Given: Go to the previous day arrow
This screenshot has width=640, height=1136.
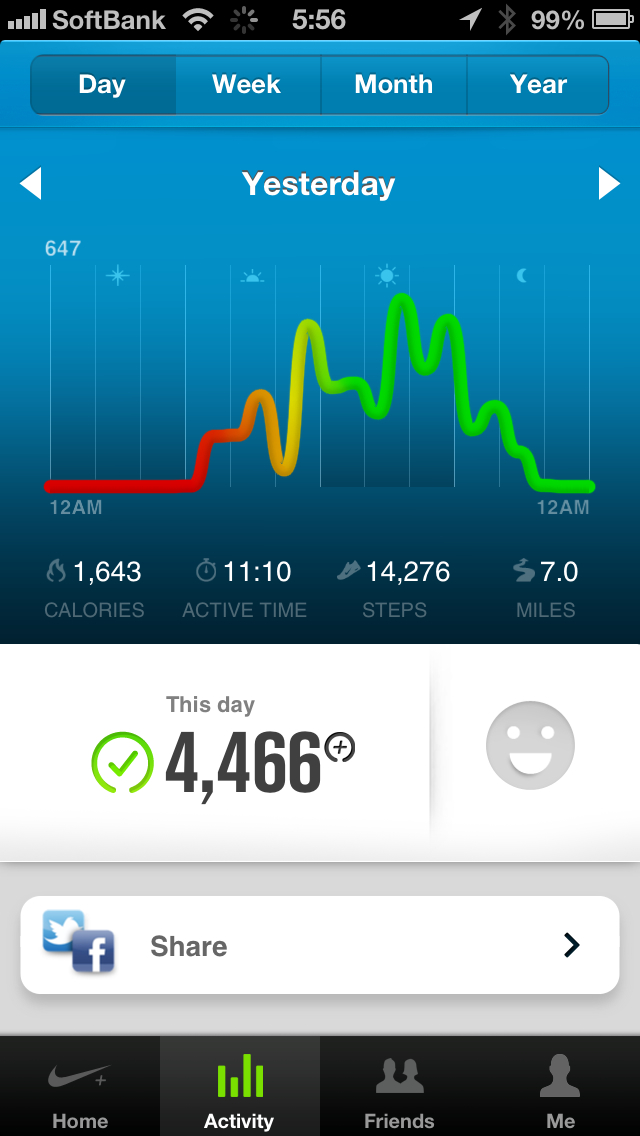Looking at the screenshot, I should [31, 184].
